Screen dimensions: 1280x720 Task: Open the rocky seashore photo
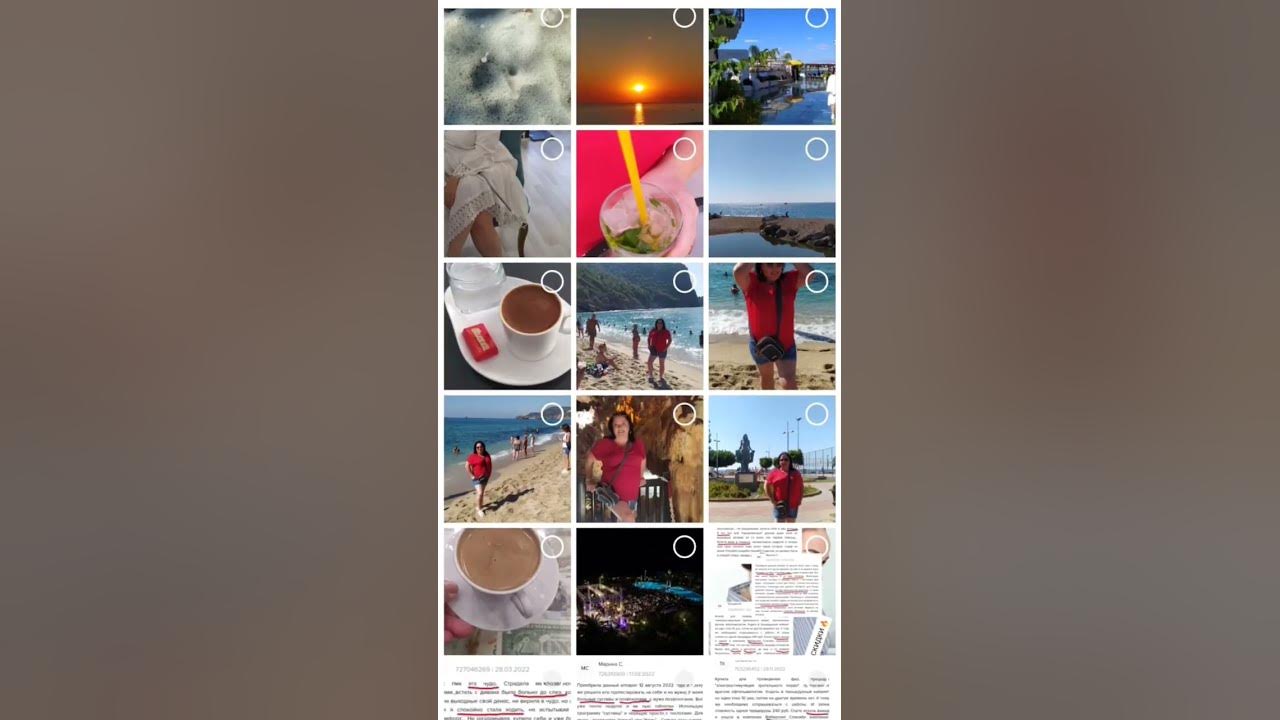pos(771,194)
